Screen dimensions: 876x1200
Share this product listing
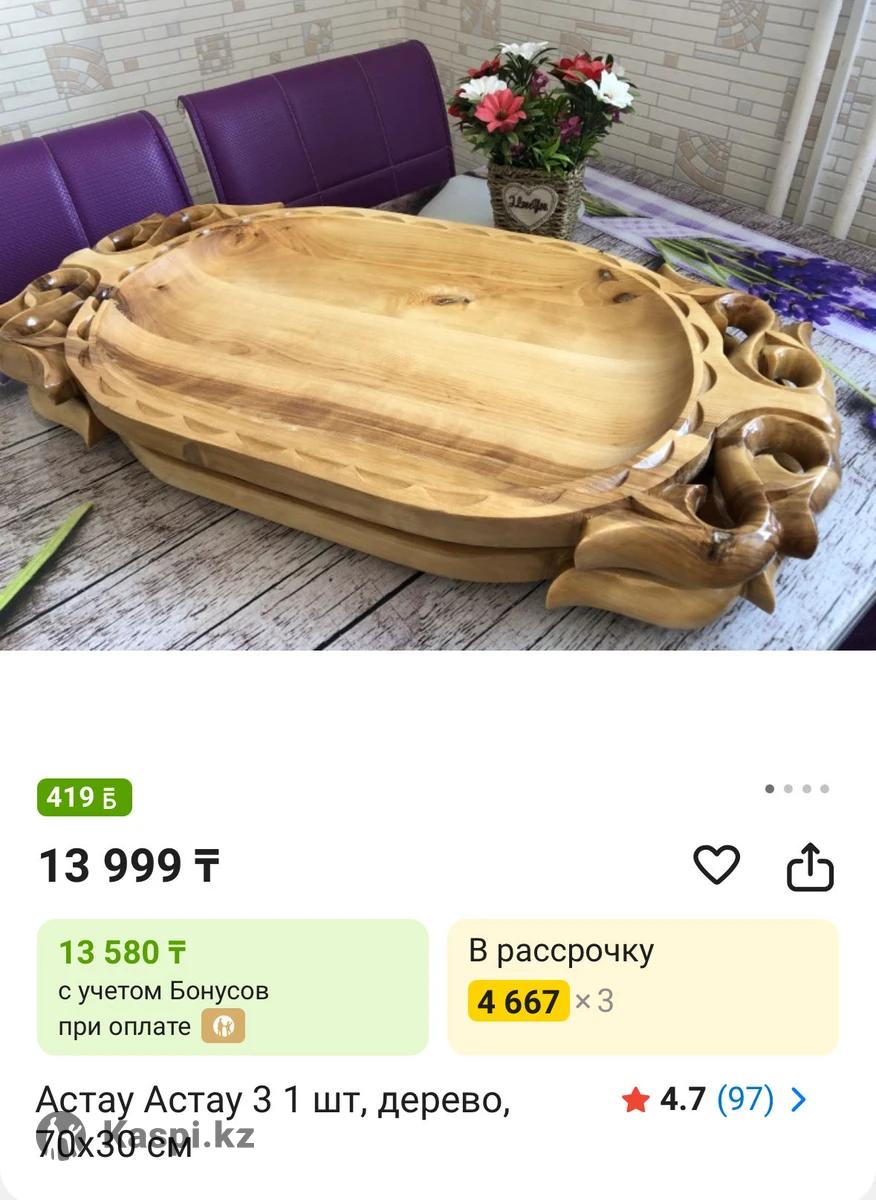[x=810, y=866]
